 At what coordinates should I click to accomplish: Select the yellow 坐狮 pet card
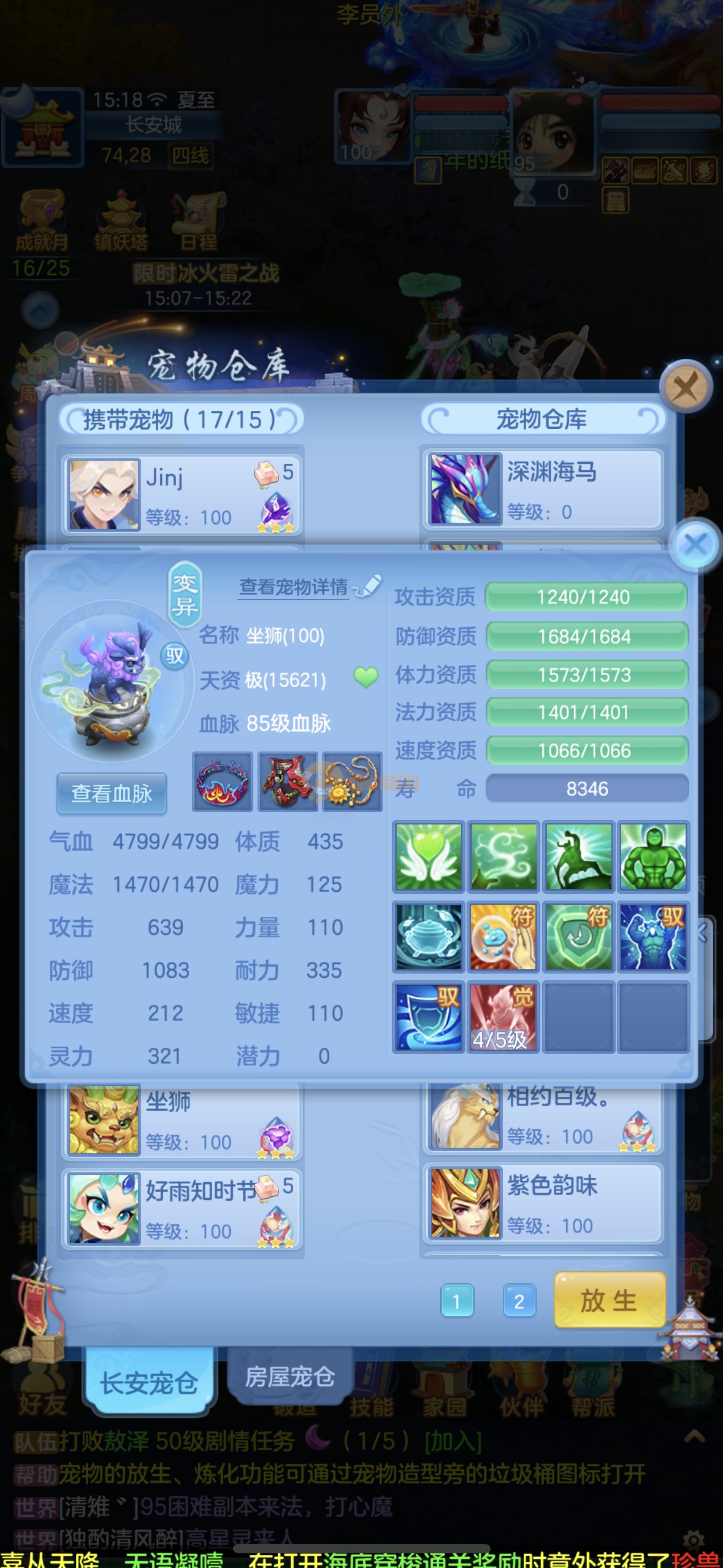click(182, 1120)
